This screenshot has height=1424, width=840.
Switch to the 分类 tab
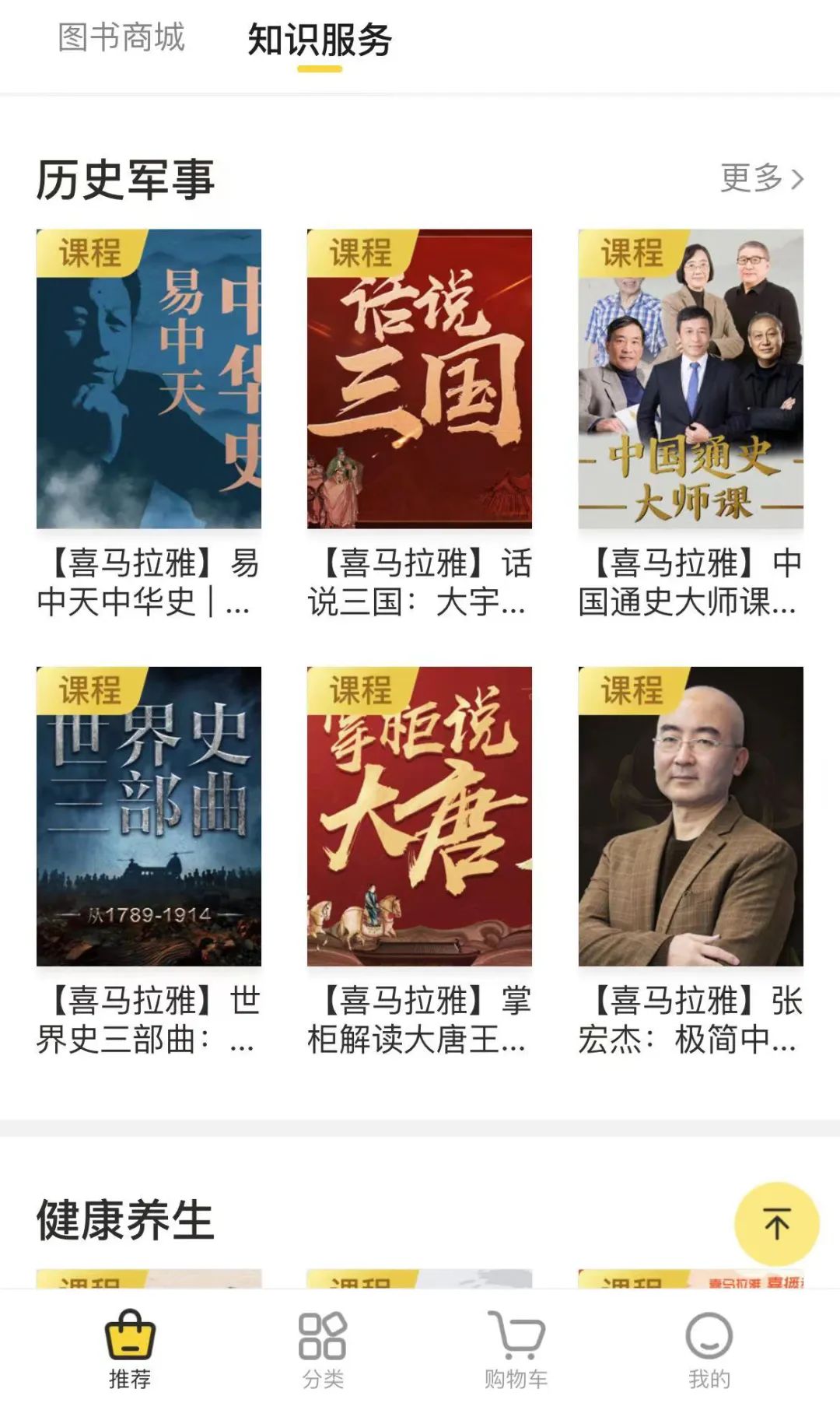pos(323,1349)
